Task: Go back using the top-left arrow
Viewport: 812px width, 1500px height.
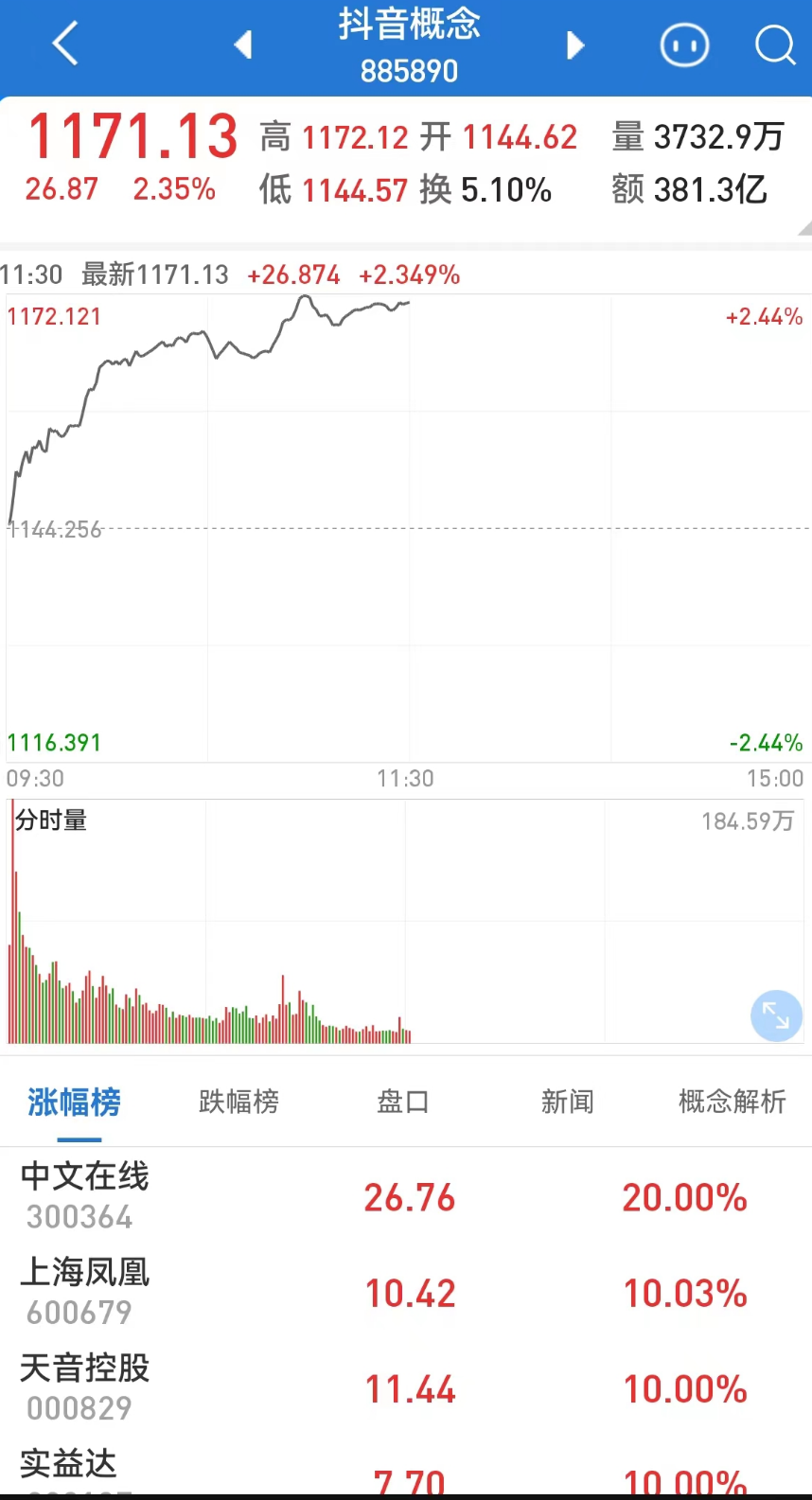Action: pos(64,44)
